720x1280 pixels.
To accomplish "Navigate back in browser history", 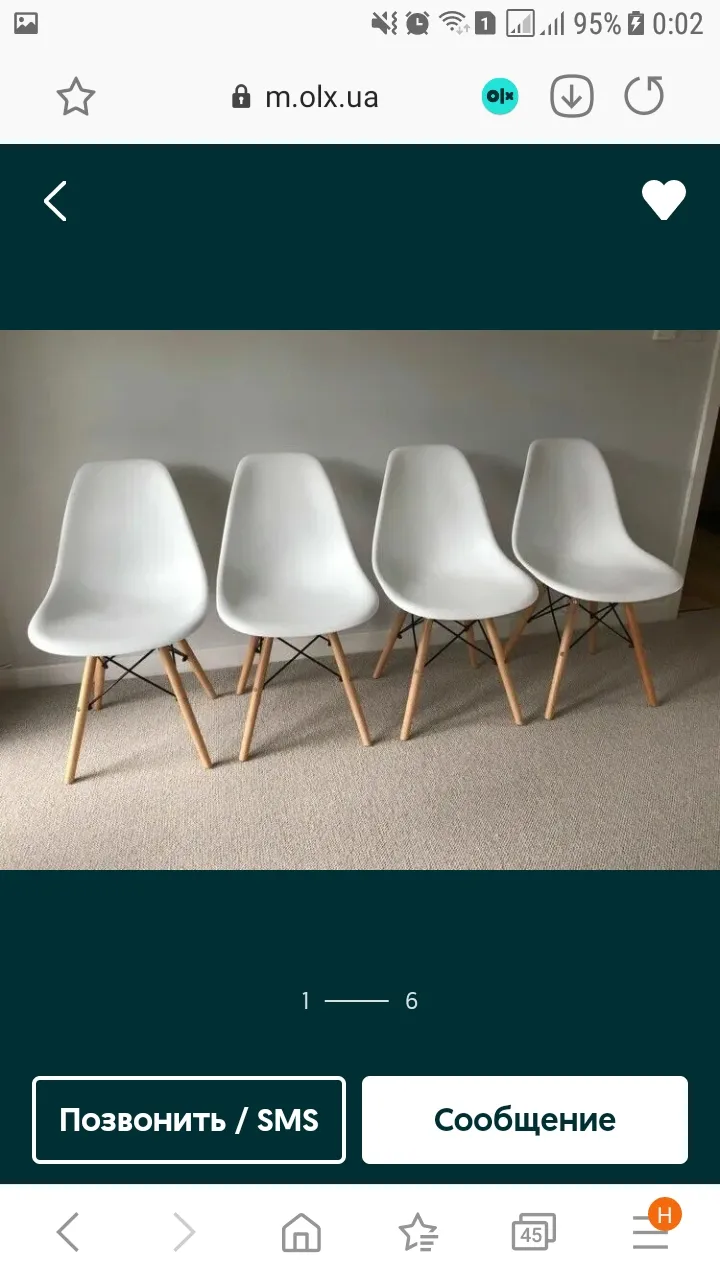I will (68, 1232).
